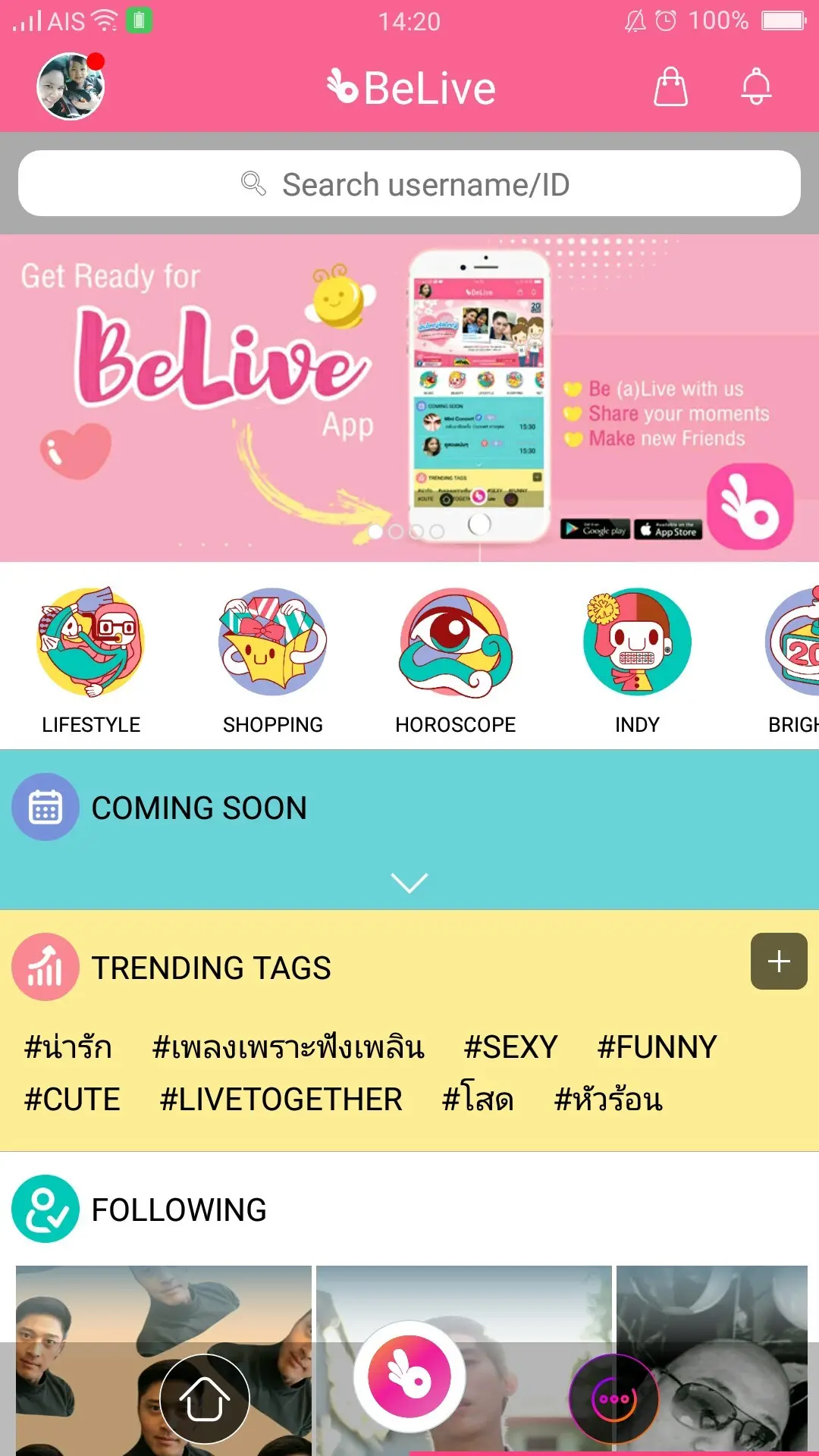This screenshot has height=1456, width=819.
Task: Select the #น่ารัก trending tag
Action: point(68,1047)
